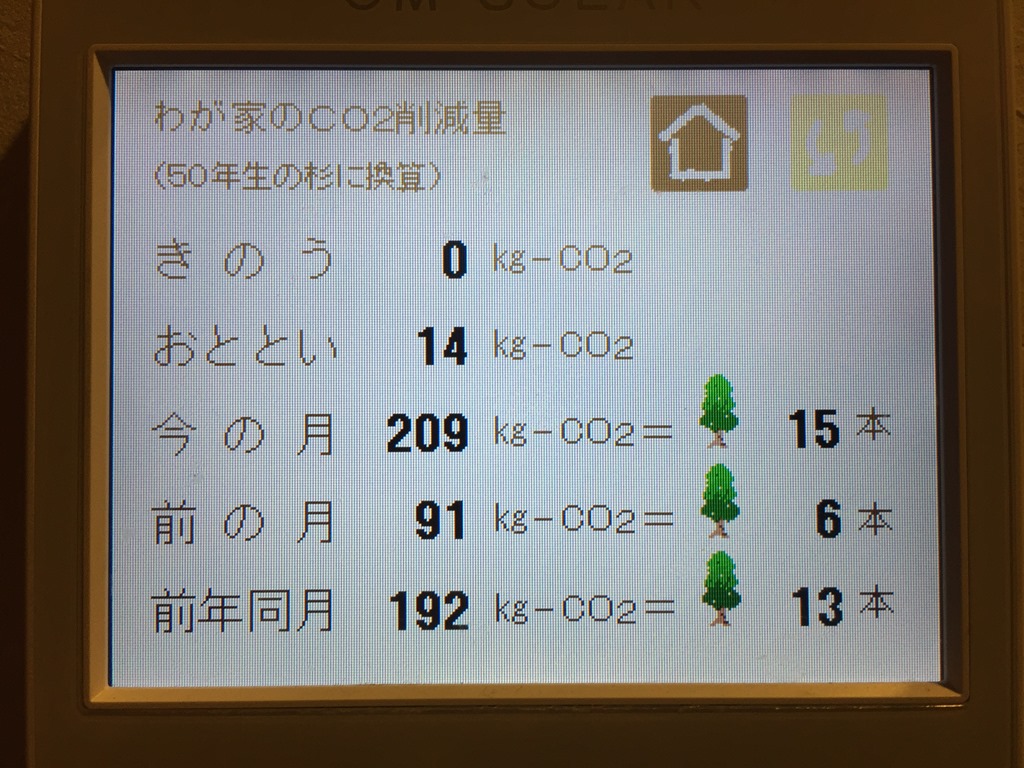Go to the home screen via house icon
The width and height of the screenshot is (1024, 768).
click(700, 143)
